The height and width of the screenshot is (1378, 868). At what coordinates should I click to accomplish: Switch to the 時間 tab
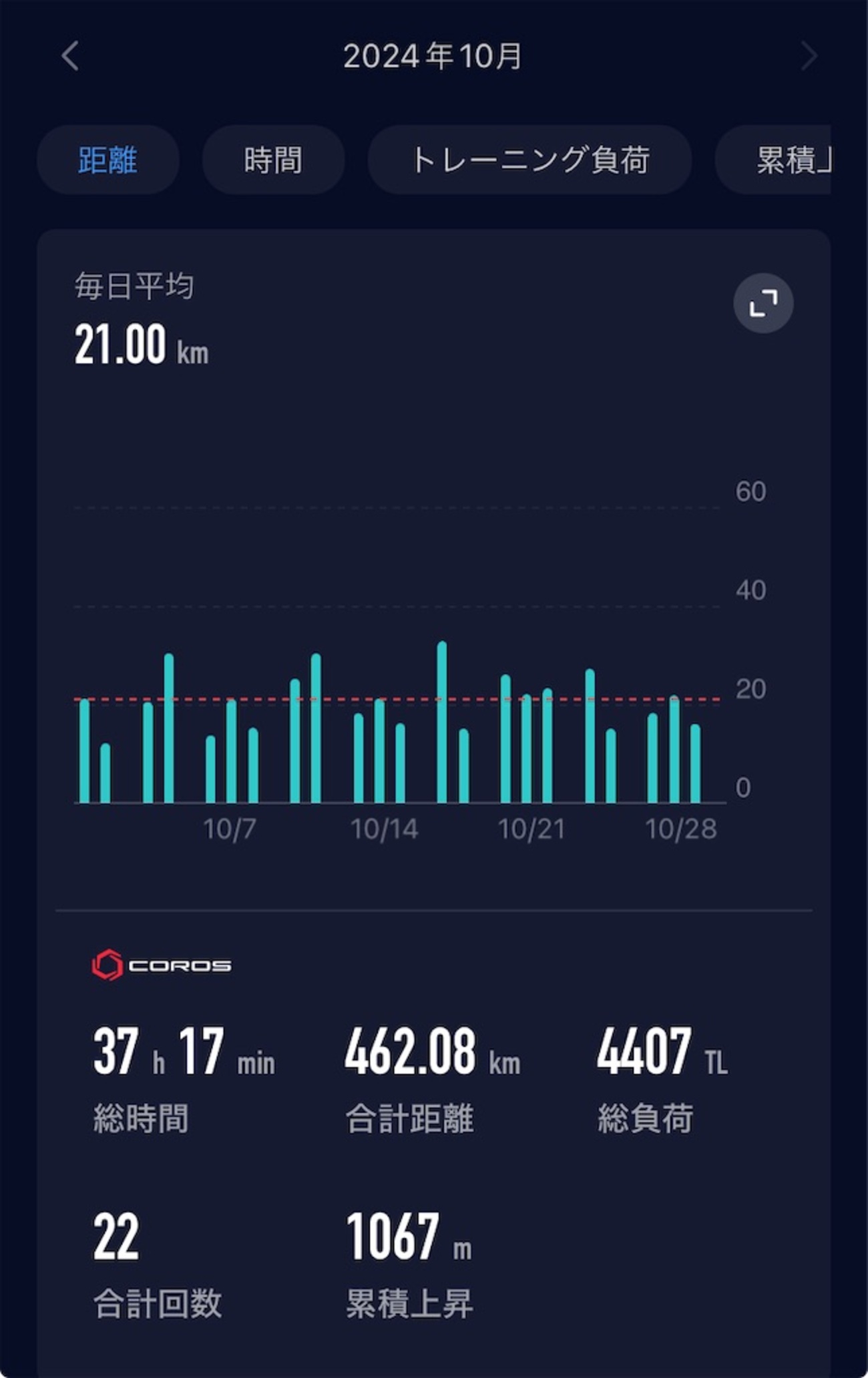click(x=273, y=160)
